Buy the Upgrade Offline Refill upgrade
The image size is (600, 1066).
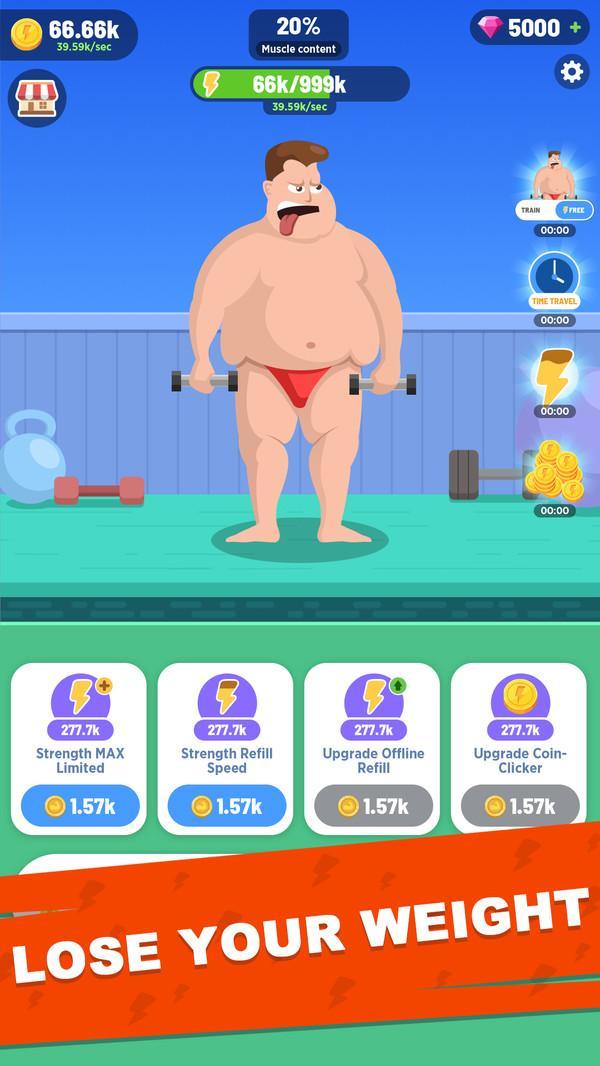(373, 806)
